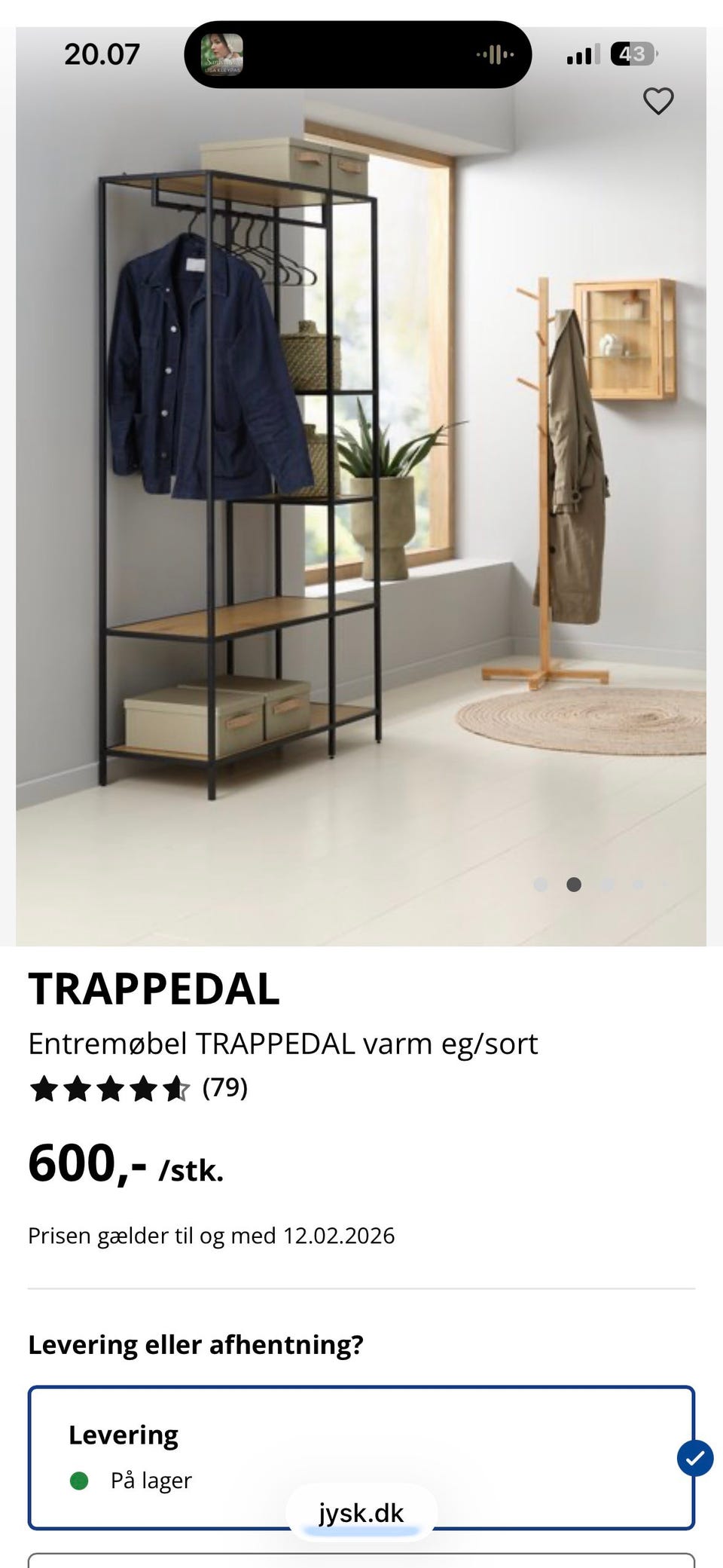Tap the clock showing 20.07
Screen dimensions: 723x1568
point(101,53)
